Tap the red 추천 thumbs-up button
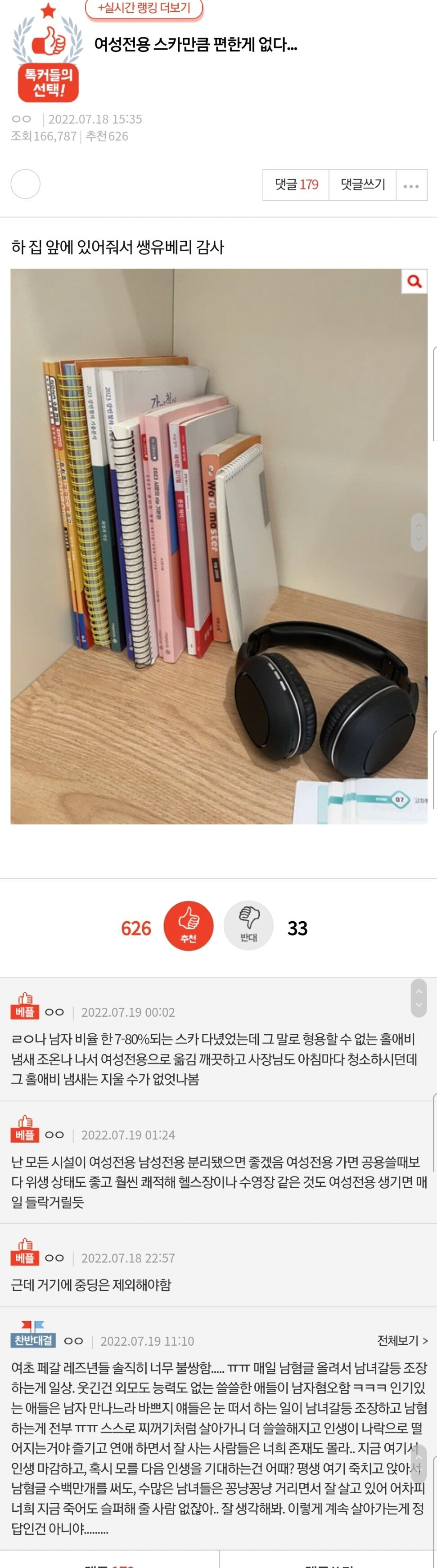Screen dimensions: 437x1568 point(189,926)
